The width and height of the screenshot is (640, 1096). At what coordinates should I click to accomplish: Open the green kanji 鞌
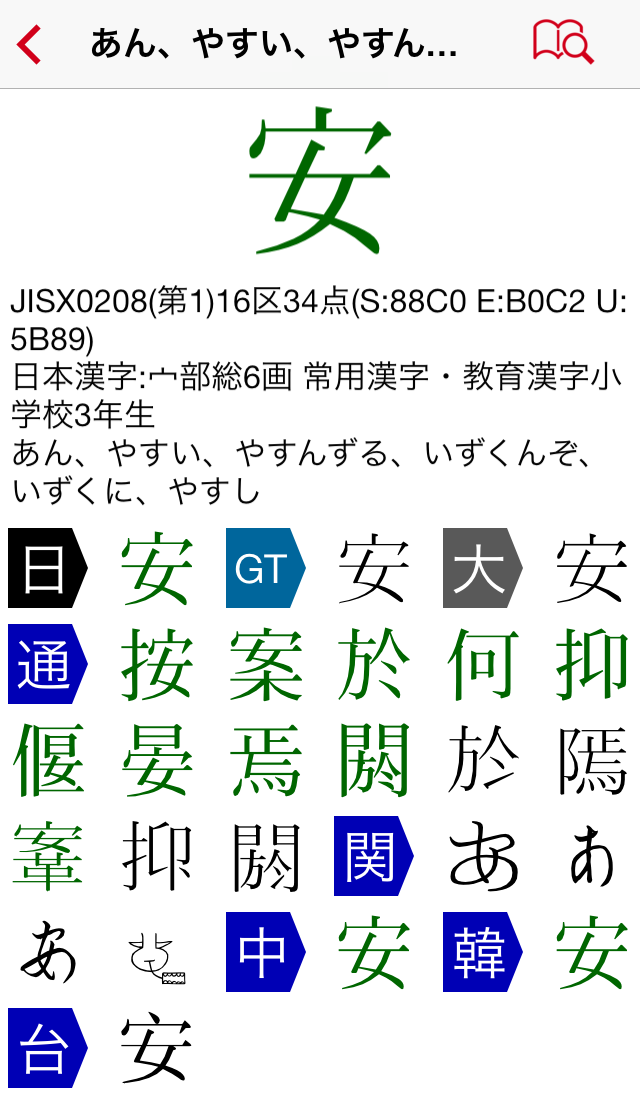pyautogui.click(x=48, y=857)
